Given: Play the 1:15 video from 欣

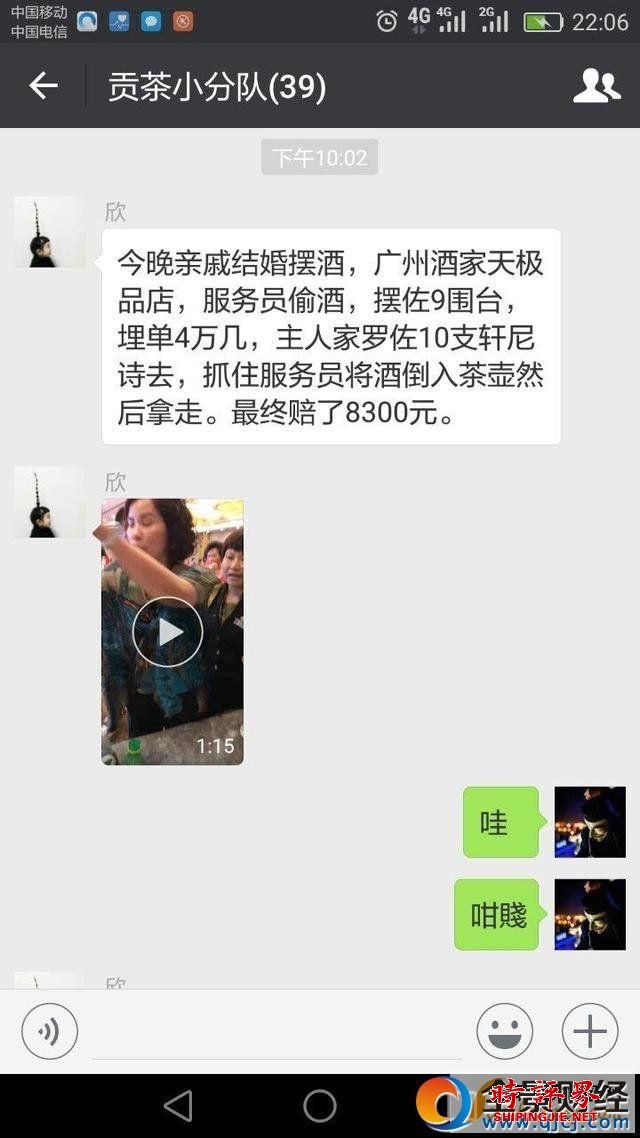Looking at the screenshot, I should coord(168,632).
